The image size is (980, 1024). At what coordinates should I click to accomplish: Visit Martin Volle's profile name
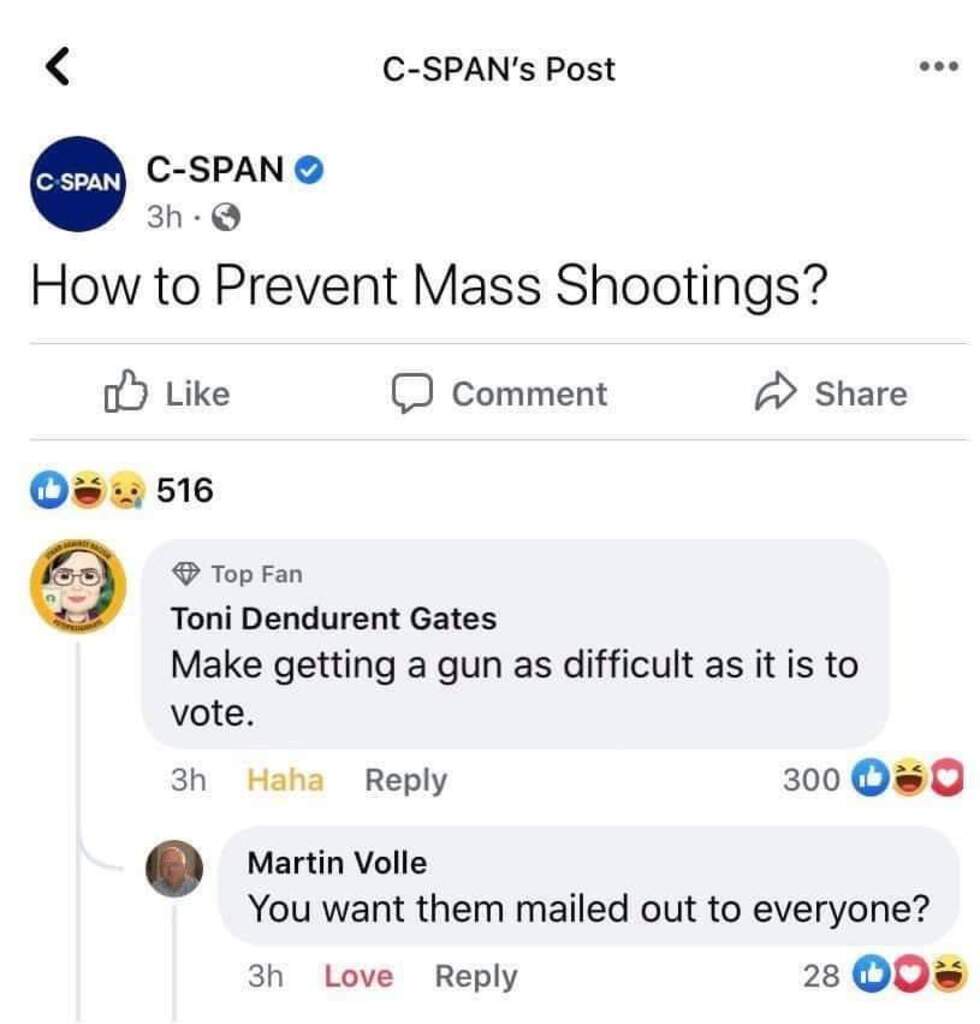[x=336, y=862]
